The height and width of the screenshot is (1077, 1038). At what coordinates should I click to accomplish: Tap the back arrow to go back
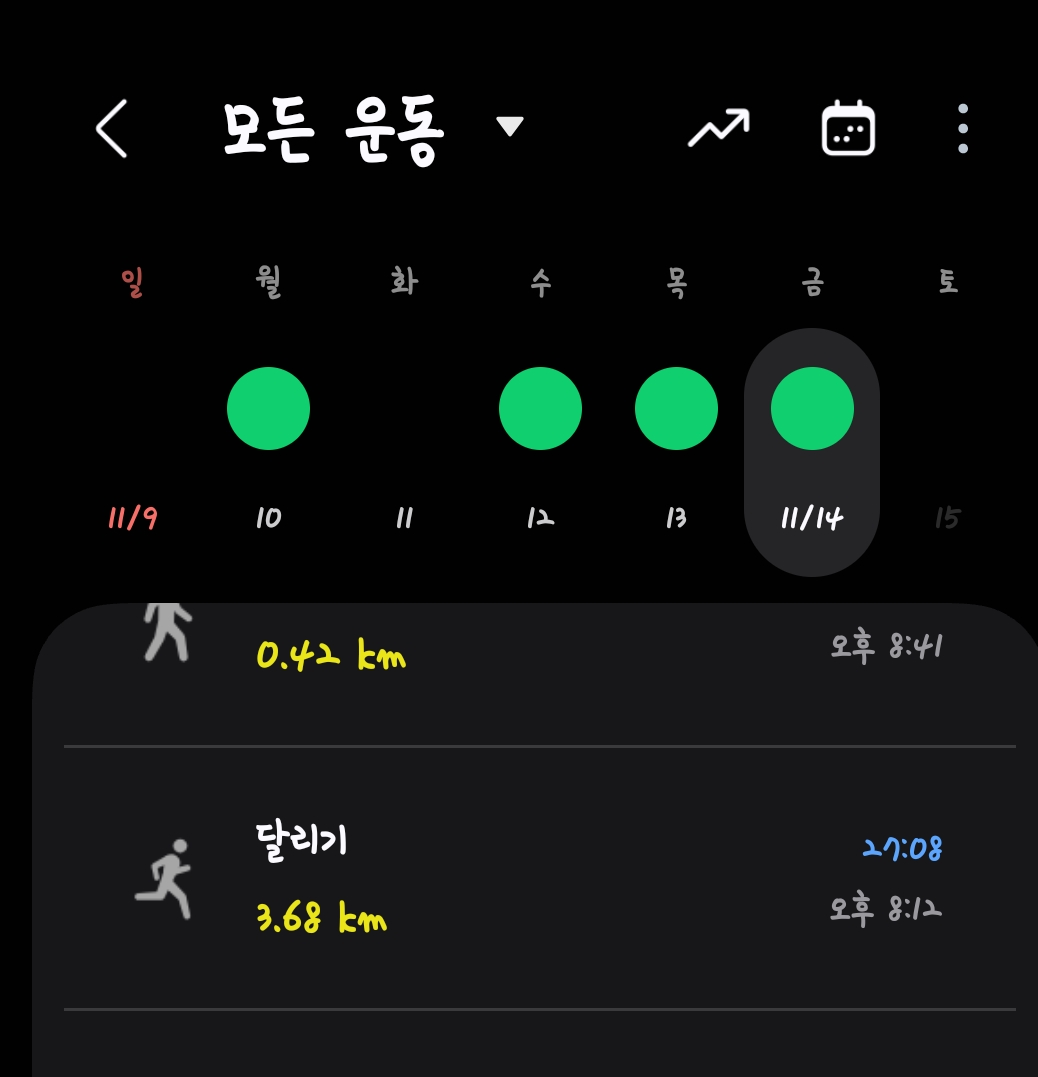tap(111, 130)
